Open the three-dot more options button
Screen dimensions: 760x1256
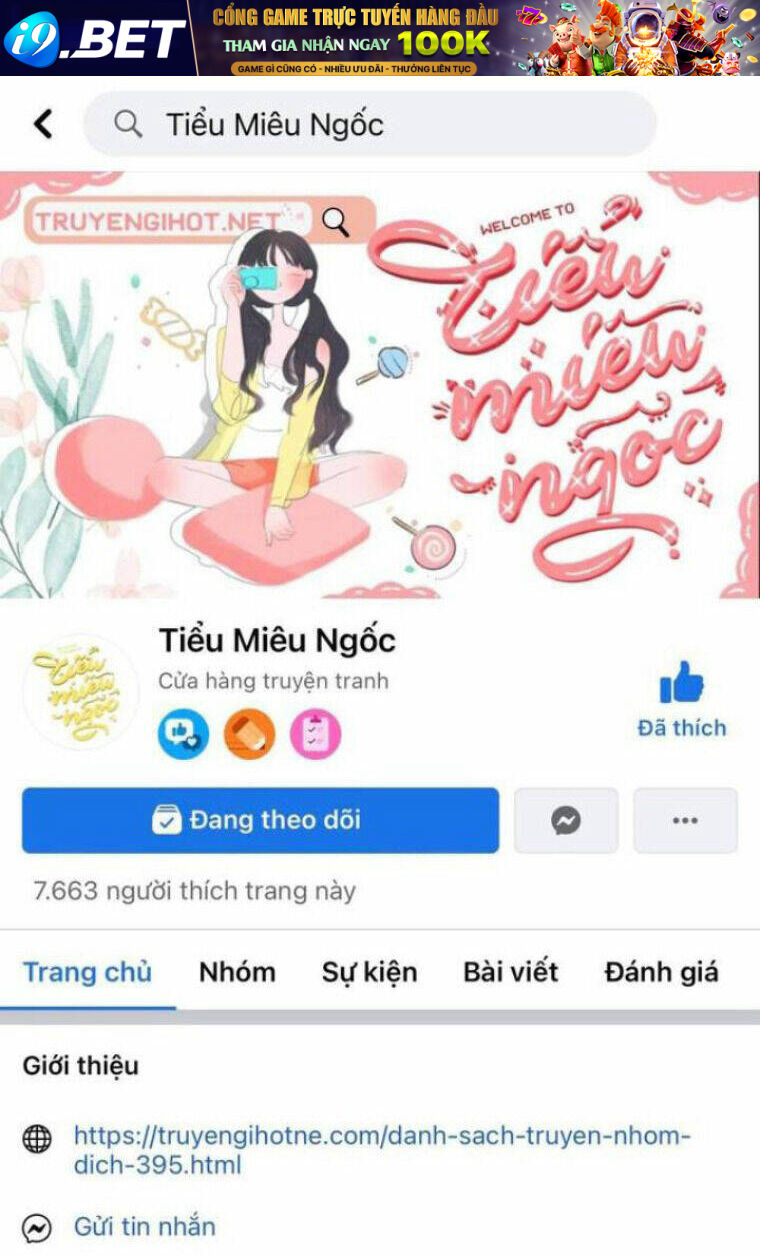[685, 821]
